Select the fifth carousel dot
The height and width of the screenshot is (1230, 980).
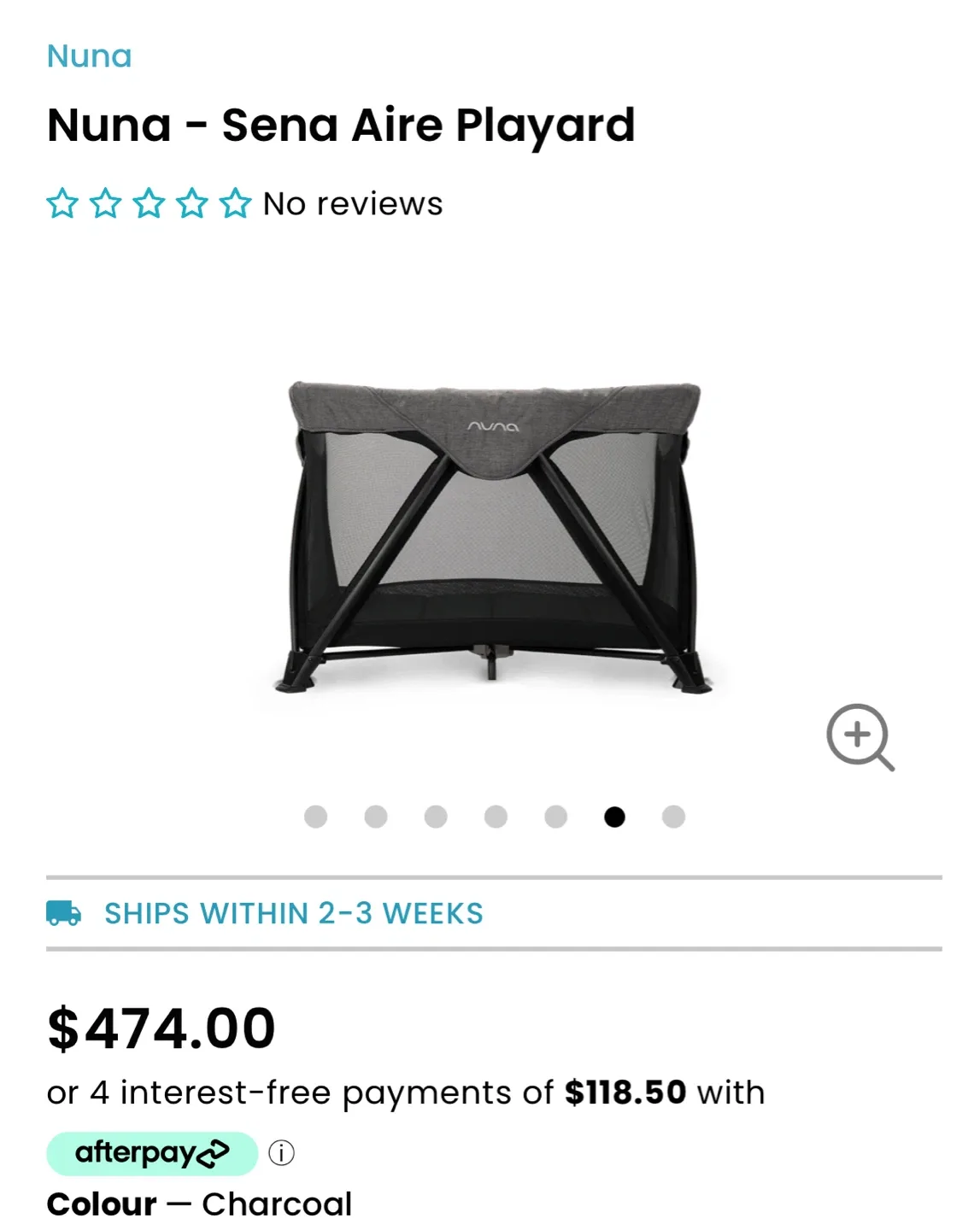[553, 817]
